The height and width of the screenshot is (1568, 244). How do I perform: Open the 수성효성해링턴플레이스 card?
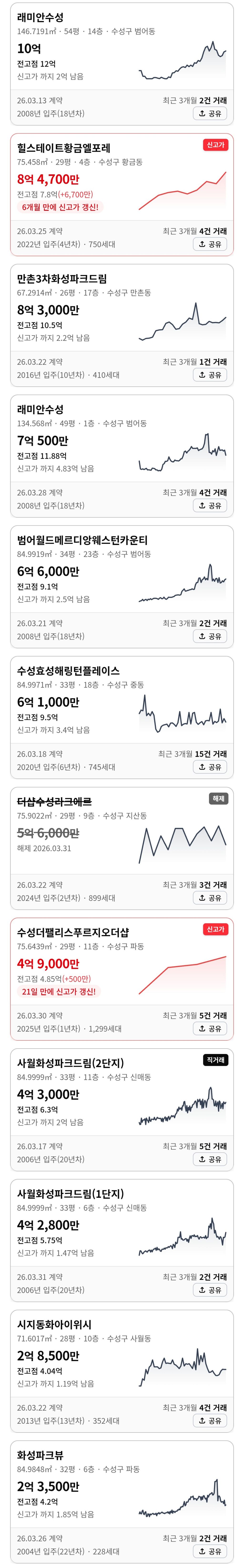pyautogui.click(x=122, y=718)
